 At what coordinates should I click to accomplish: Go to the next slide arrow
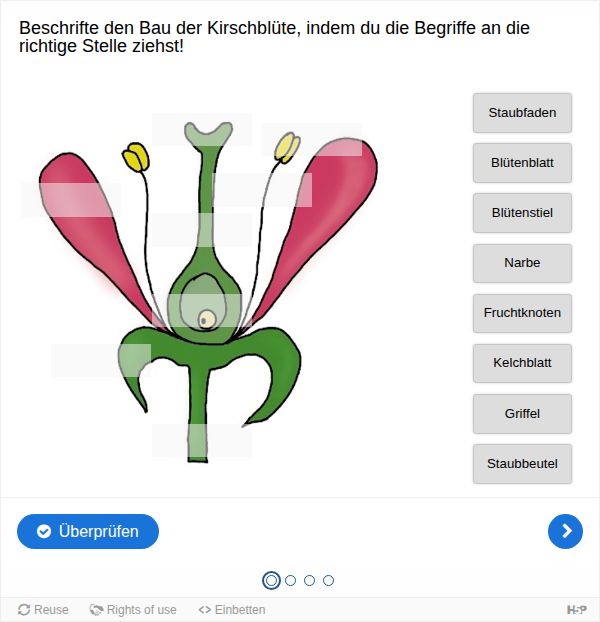point(565,531)
